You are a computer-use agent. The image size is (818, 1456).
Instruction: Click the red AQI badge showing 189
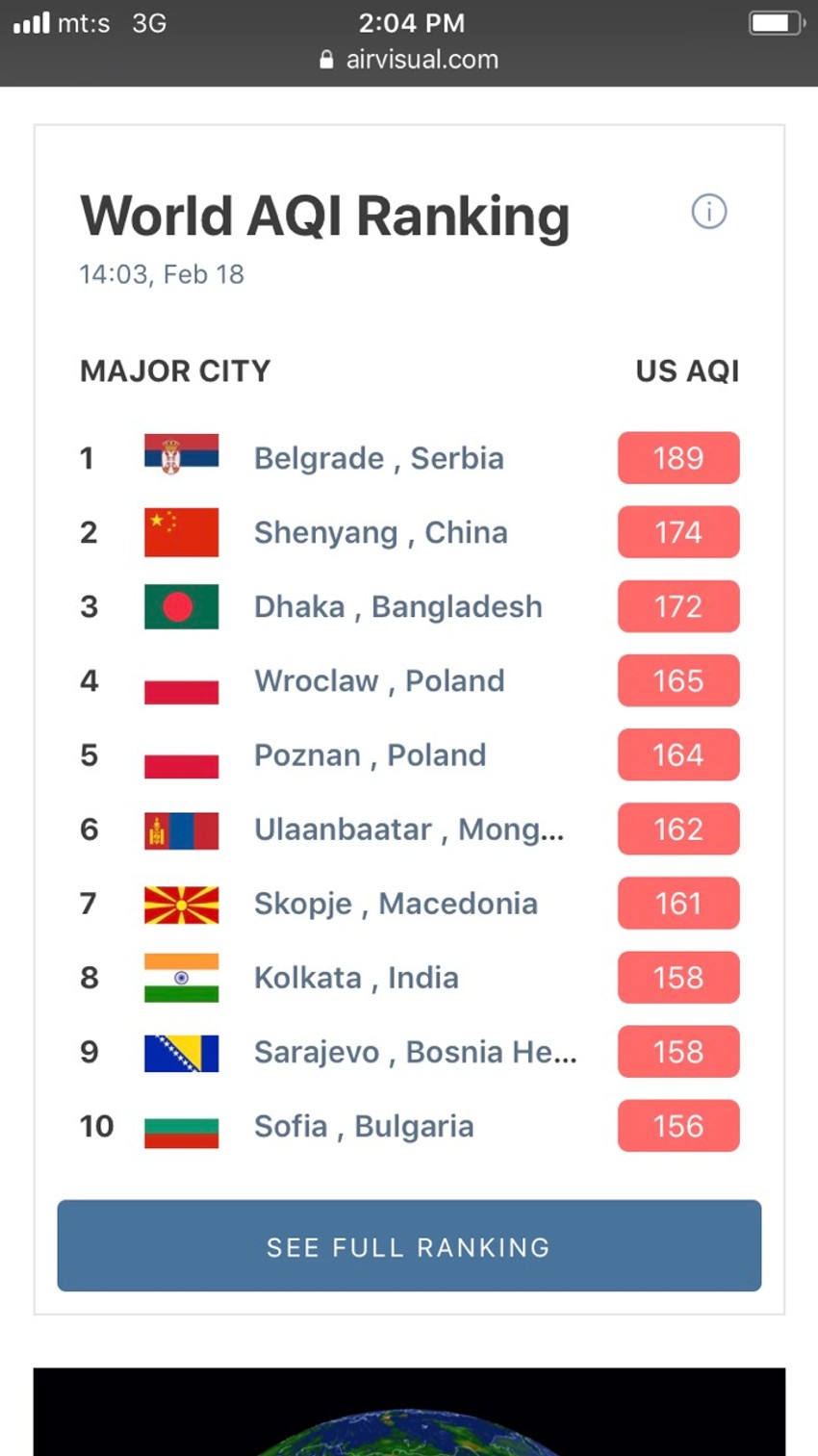coord(677,457)
